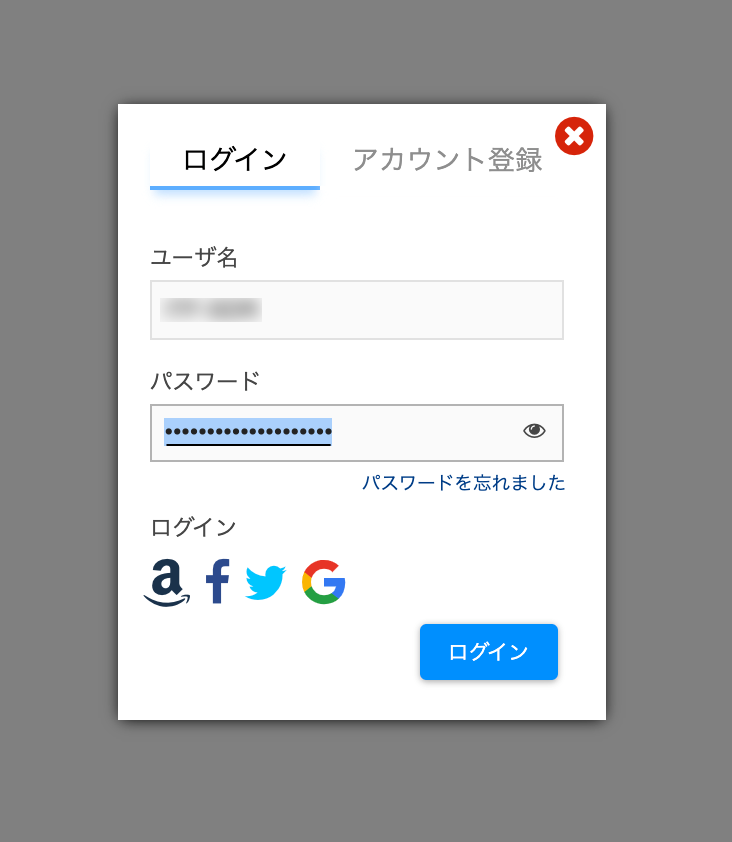The width and height of the screenshot is (732, 842).
Task: Tap the blue ログイン button
Action: point(488,652)
